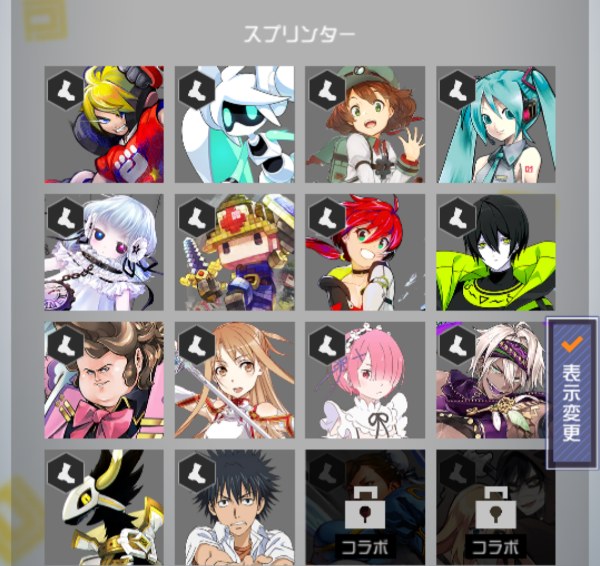Select the spiky black-haired boy in white shirt
The width and height of the screenshot is (600, 566).
(235, 508)
